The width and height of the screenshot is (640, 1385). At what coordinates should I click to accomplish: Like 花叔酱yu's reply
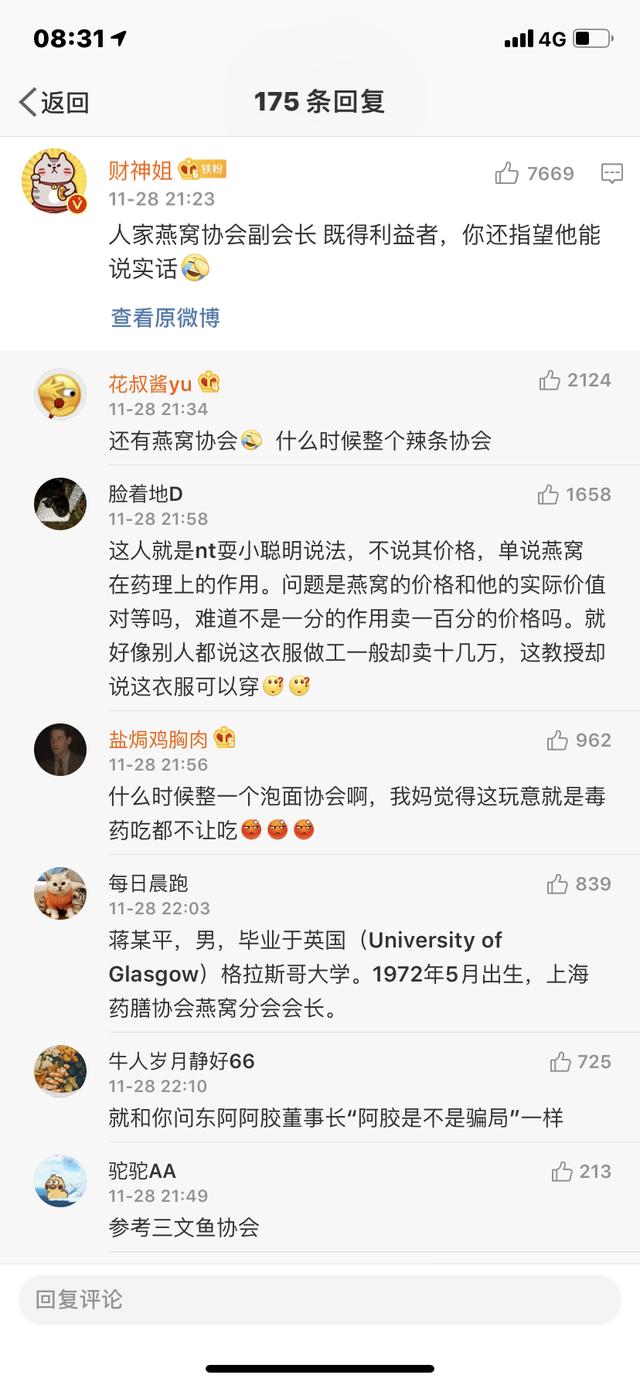pos(550,380)
